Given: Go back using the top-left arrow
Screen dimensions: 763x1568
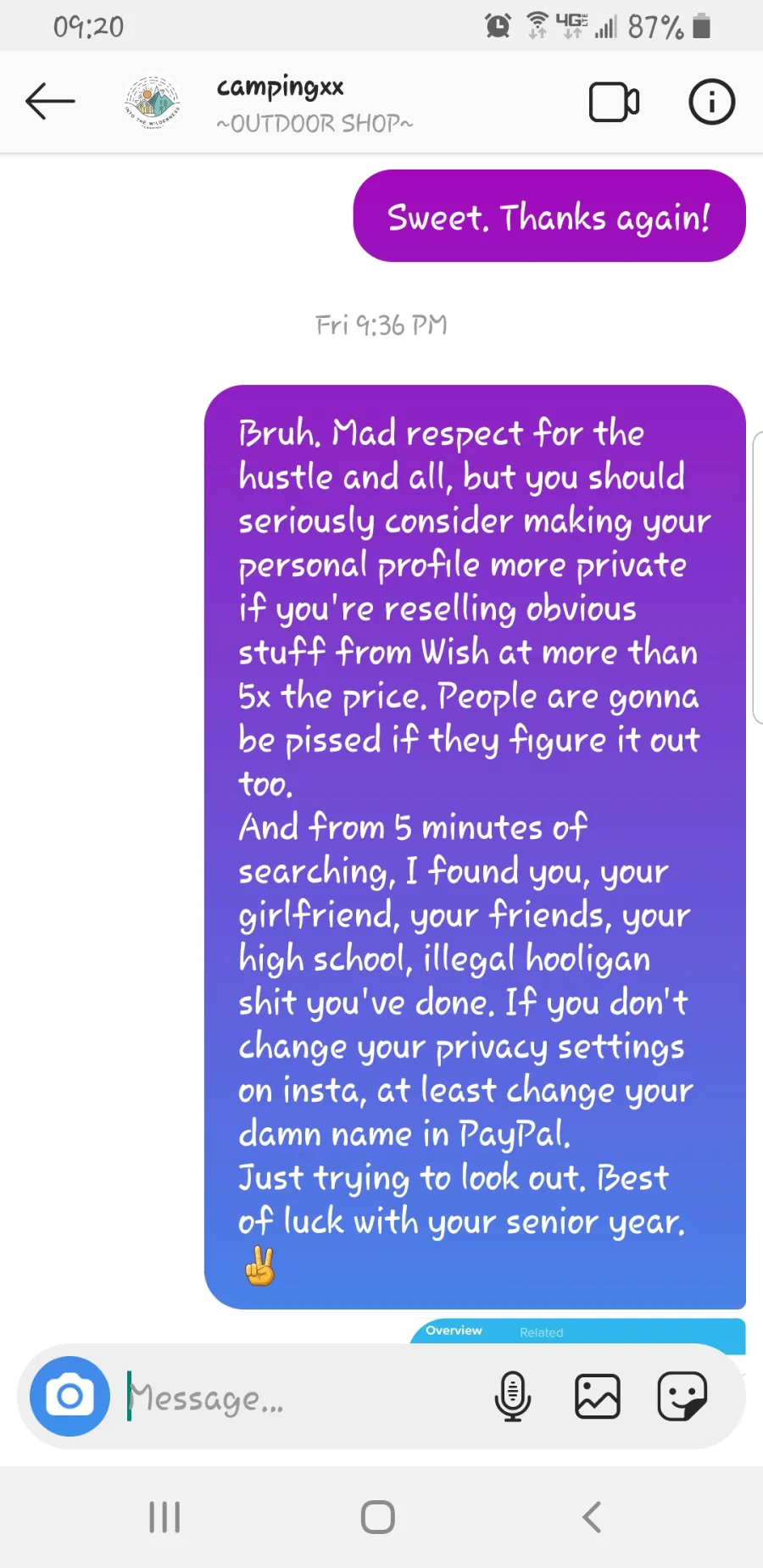Looking at the screenshot, I should point(50,102).
